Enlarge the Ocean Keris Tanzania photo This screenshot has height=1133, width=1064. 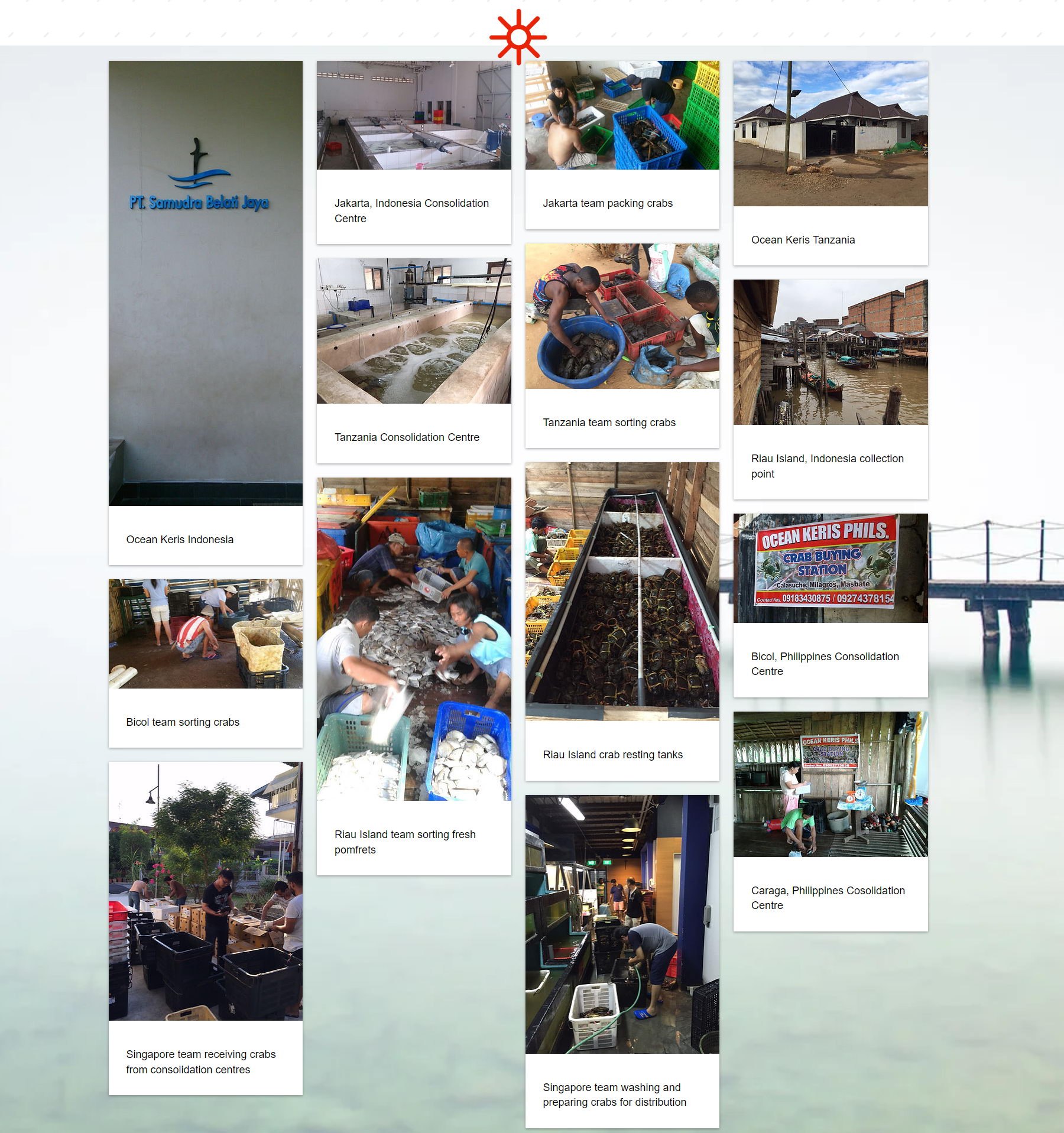click(x=830, y=134)
